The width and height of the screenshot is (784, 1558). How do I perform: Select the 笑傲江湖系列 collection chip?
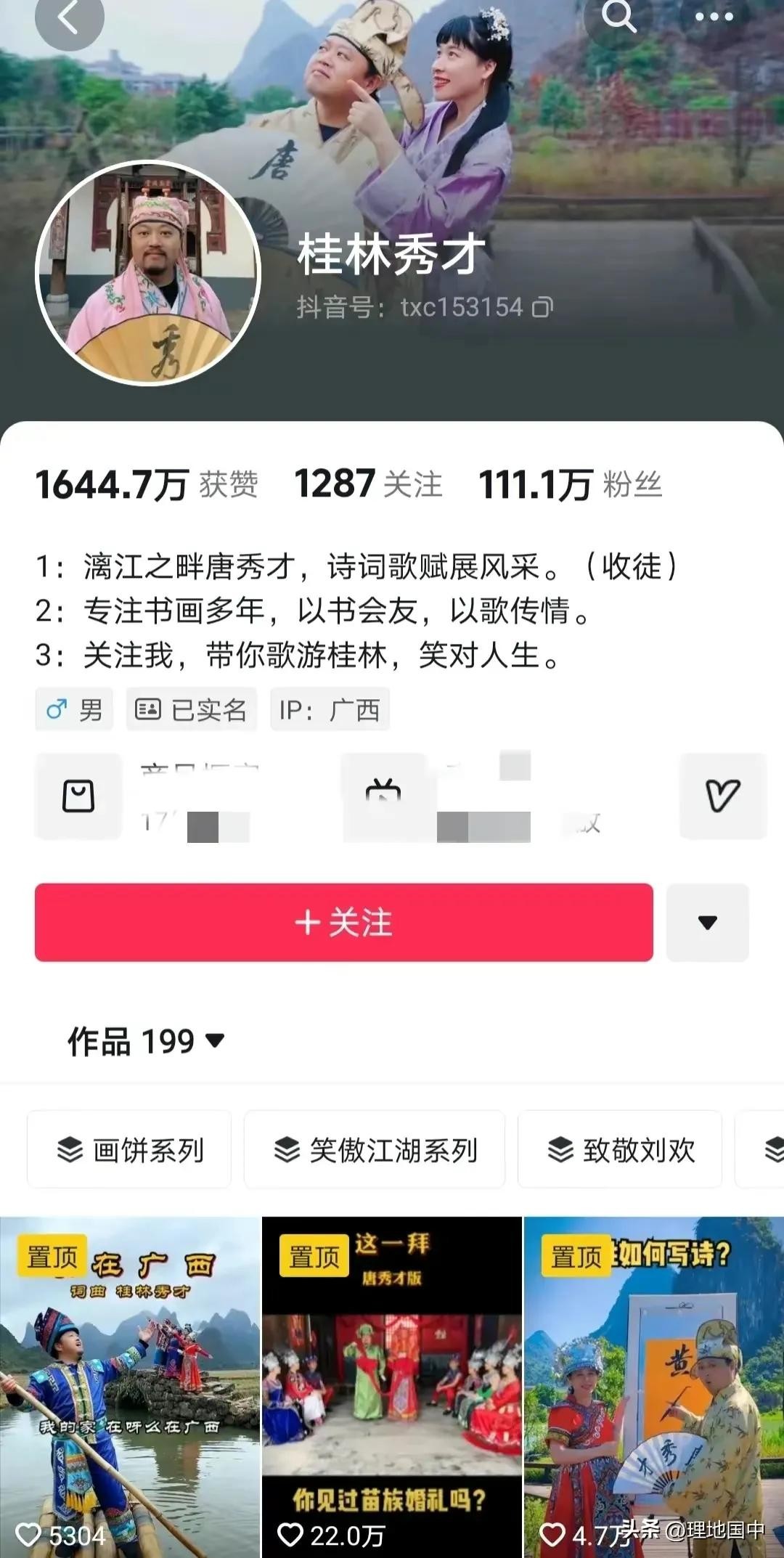coord(374,1149)
